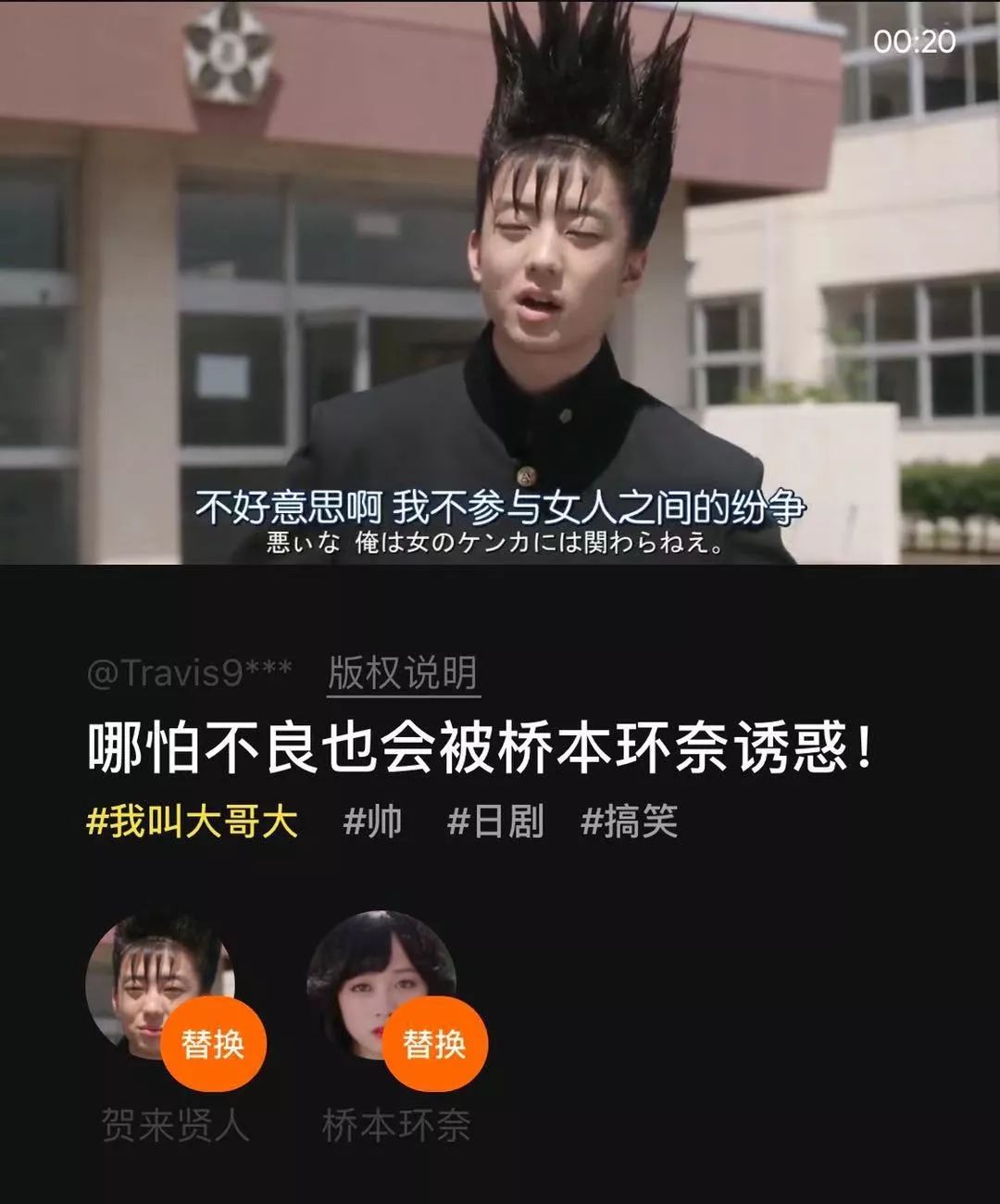Image resolution: width=1000 pixels, height=1204 pixels.
Task: Open the 版权说明 copyright link
Action: point(403,673)
